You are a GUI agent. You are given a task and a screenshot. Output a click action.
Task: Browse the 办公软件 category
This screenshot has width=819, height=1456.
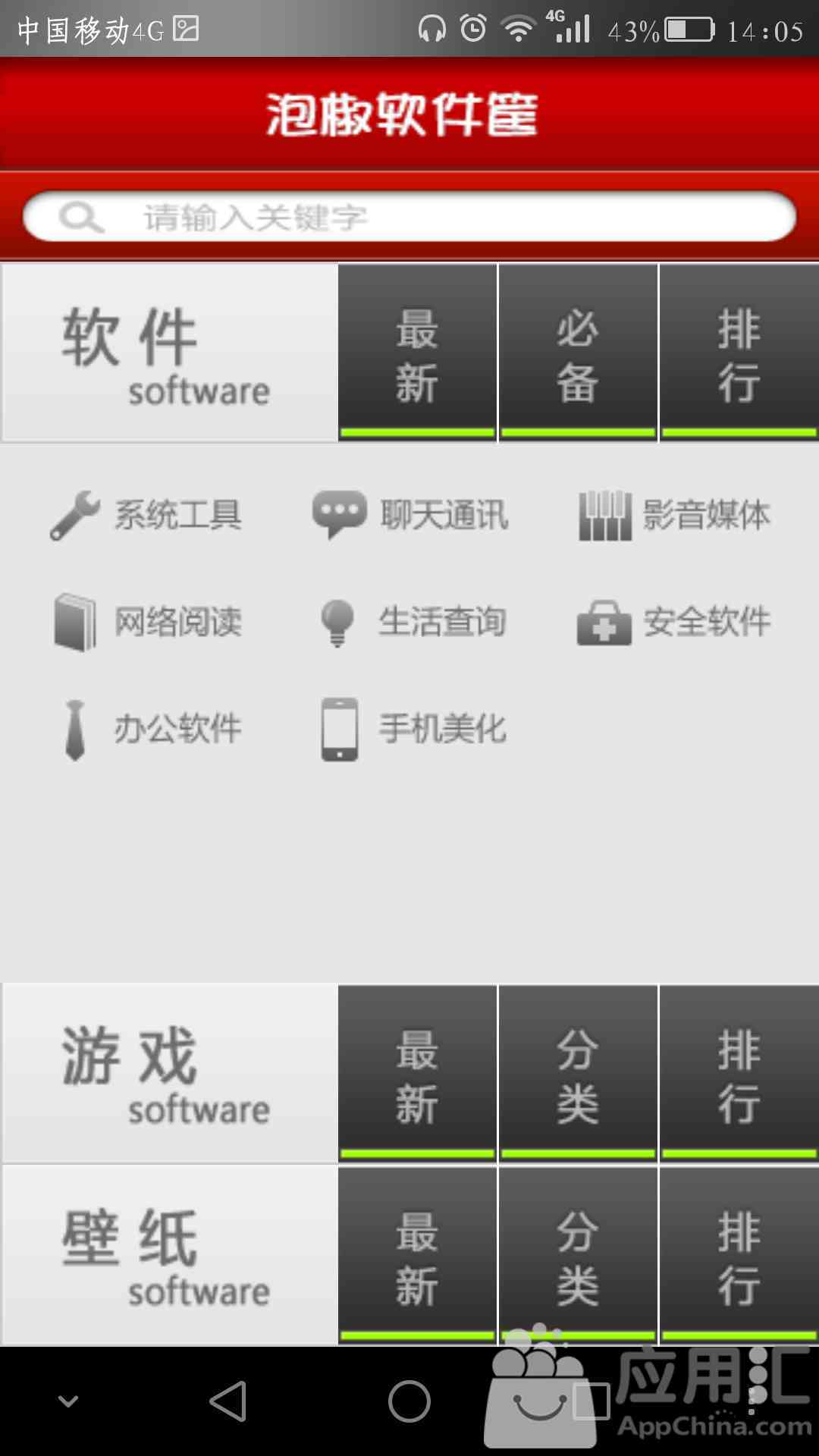(x=146, y=729)
